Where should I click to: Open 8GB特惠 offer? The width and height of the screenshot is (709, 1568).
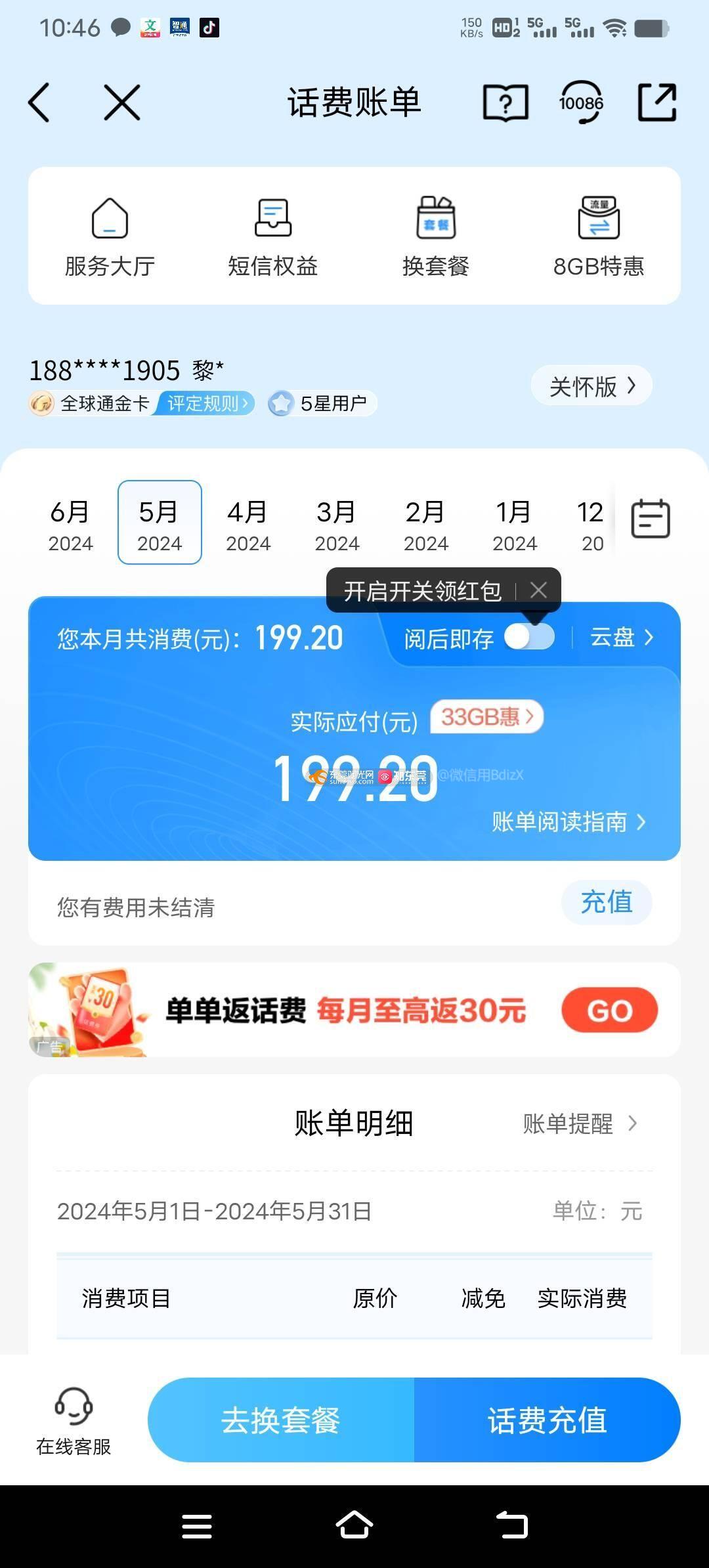pos(599,236)
